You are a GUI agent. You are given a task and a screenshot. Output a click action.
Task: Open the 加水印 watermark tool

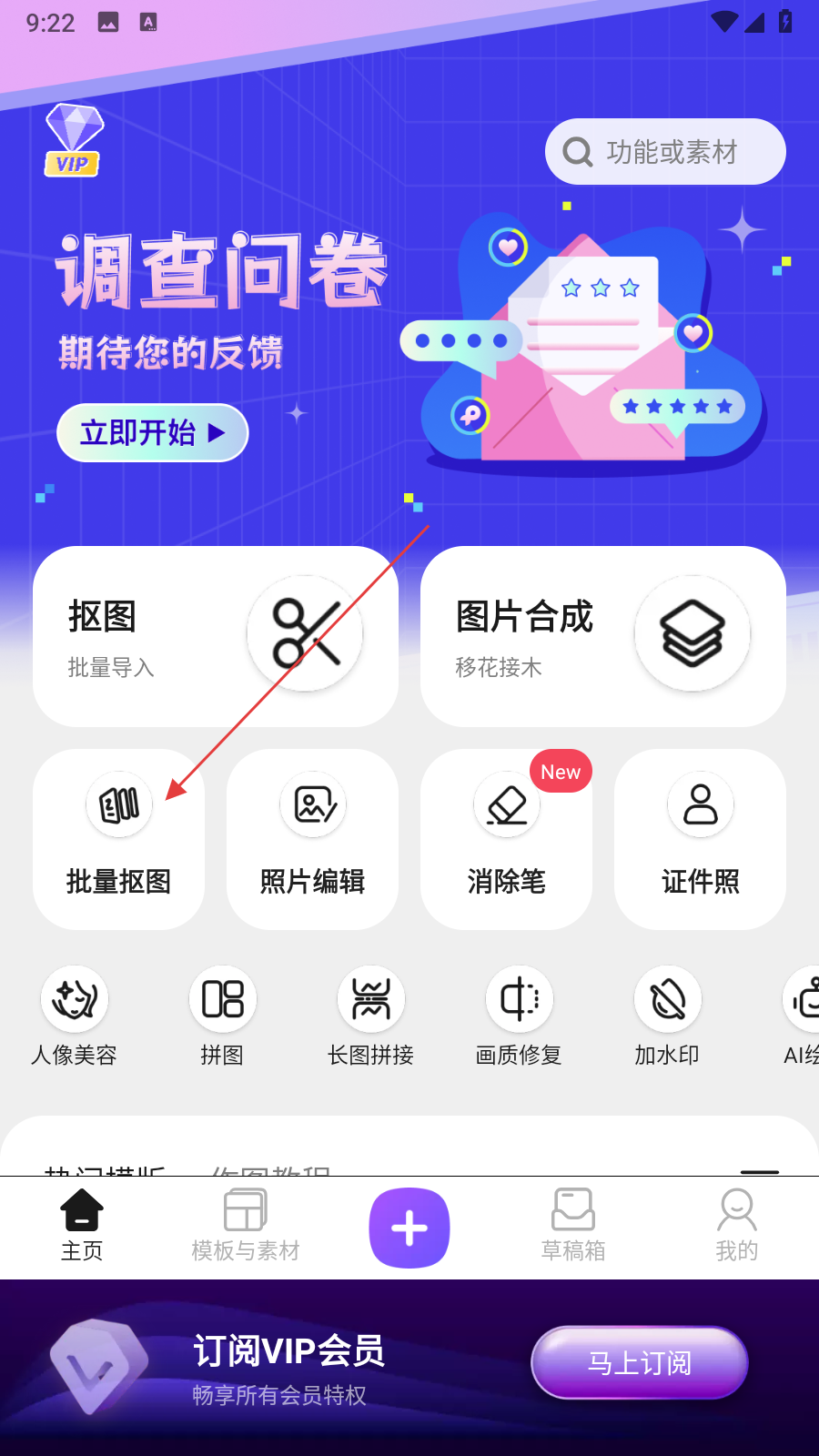[x=667, y=1016]
